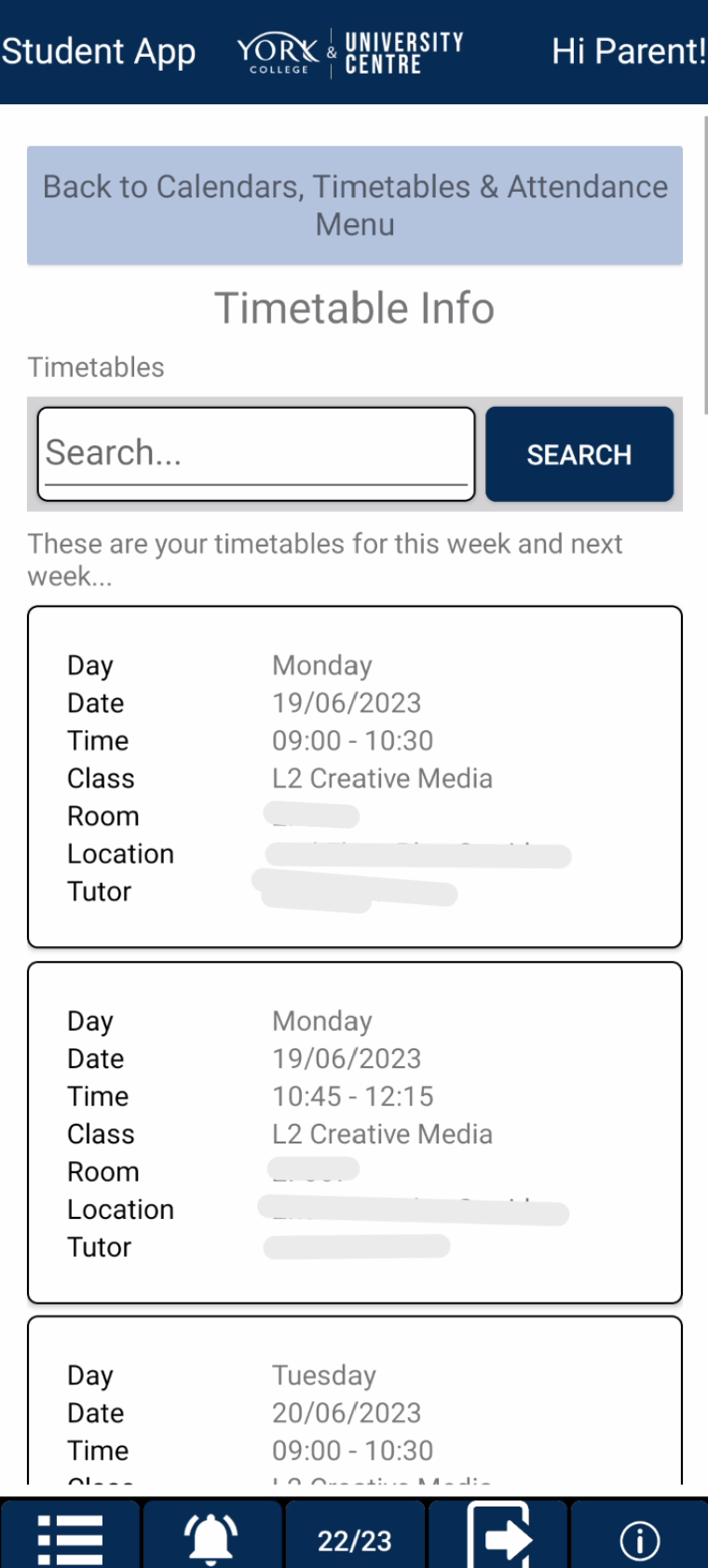Image resolution: width=708 pixels, height=1568 pixels.
Task: Open the info icon
Action: pyautogui.click(x=639, y=1540)
